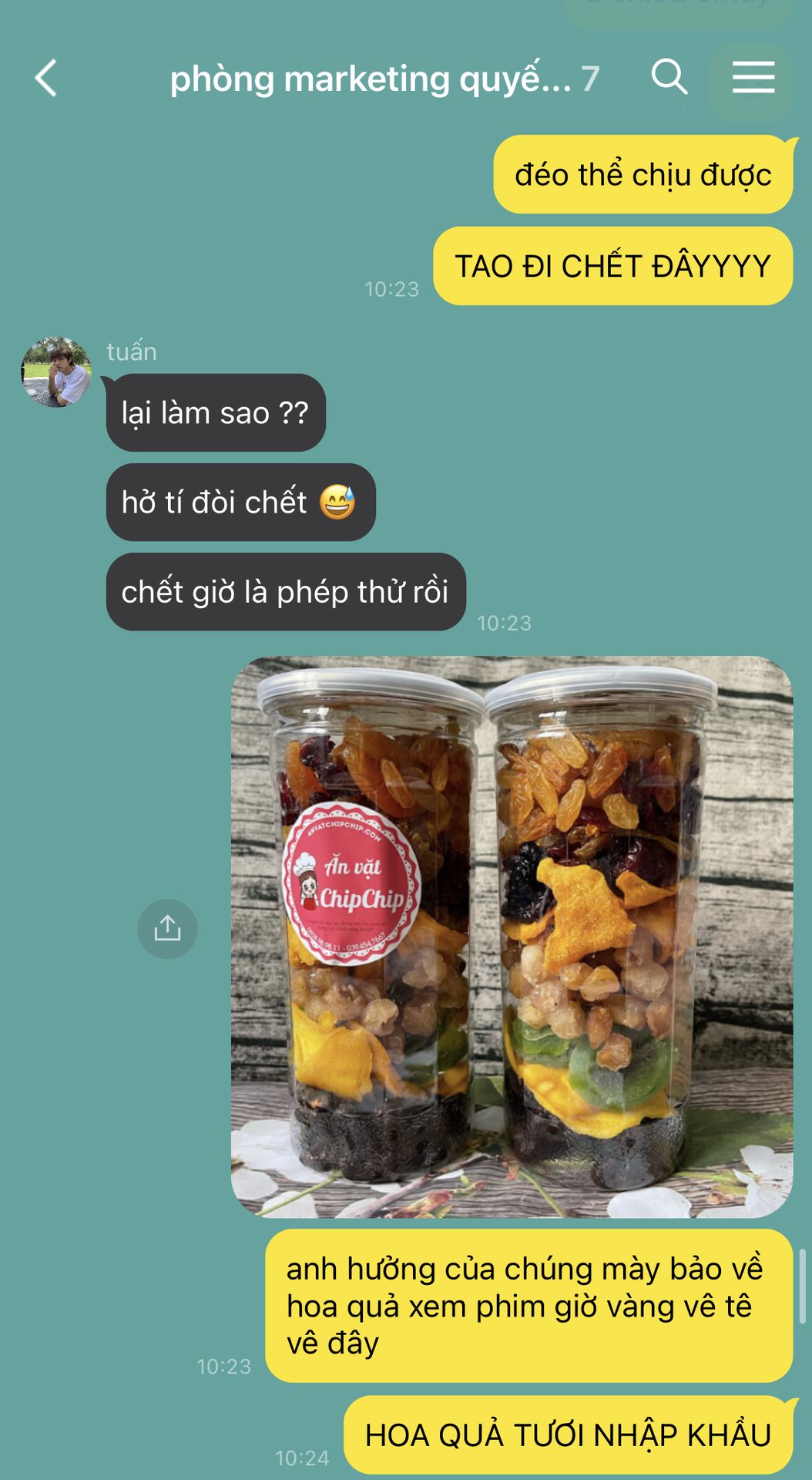
Task: Open the dried fruit jars photo
Action: [x=512, y=936]
